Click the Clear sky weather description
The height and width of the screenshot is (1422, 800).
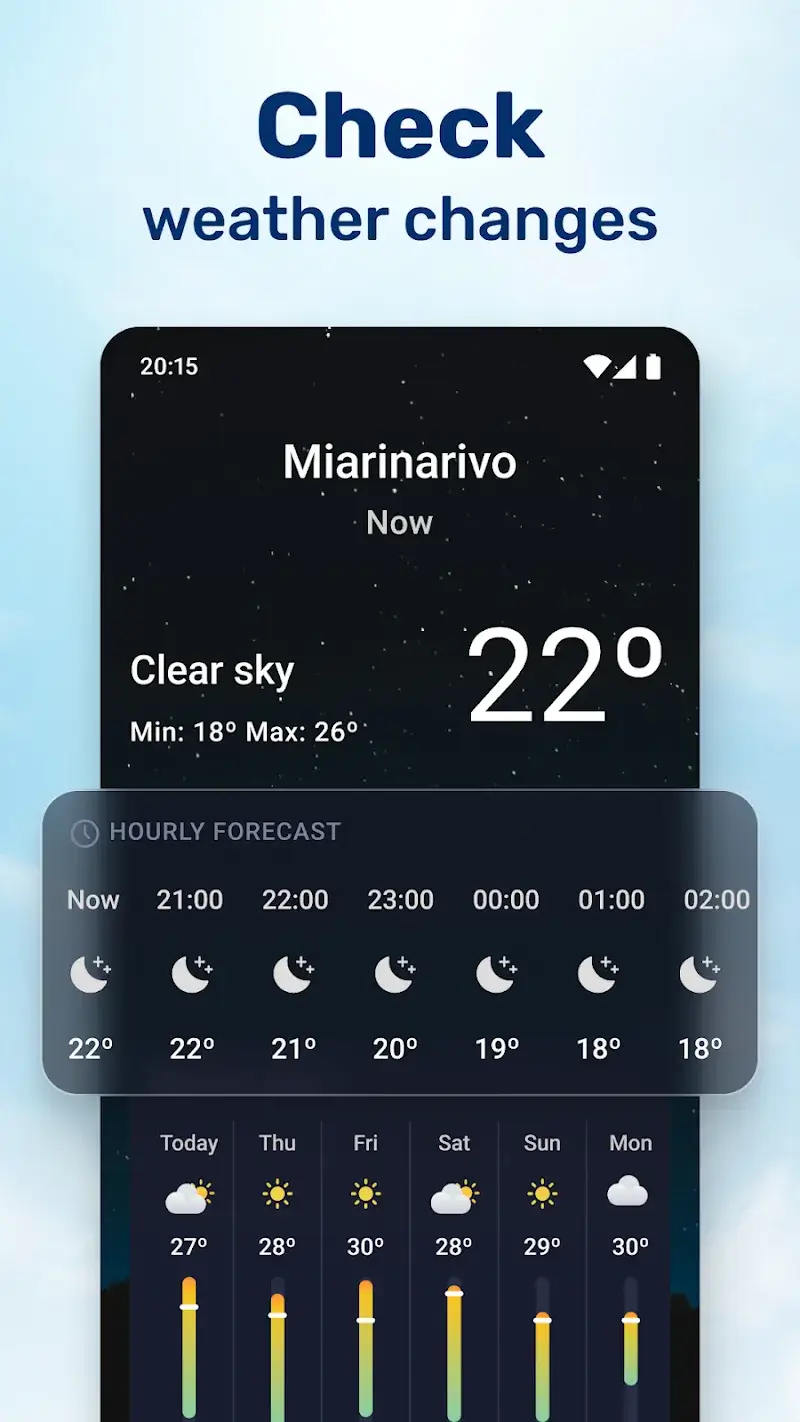point(212,670)
